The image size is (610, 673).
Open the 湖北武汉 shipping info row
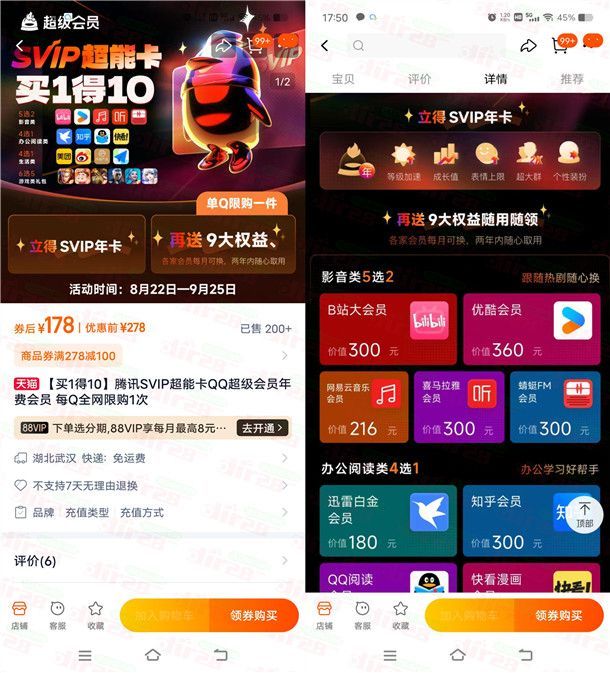click(x=150, y=458)
